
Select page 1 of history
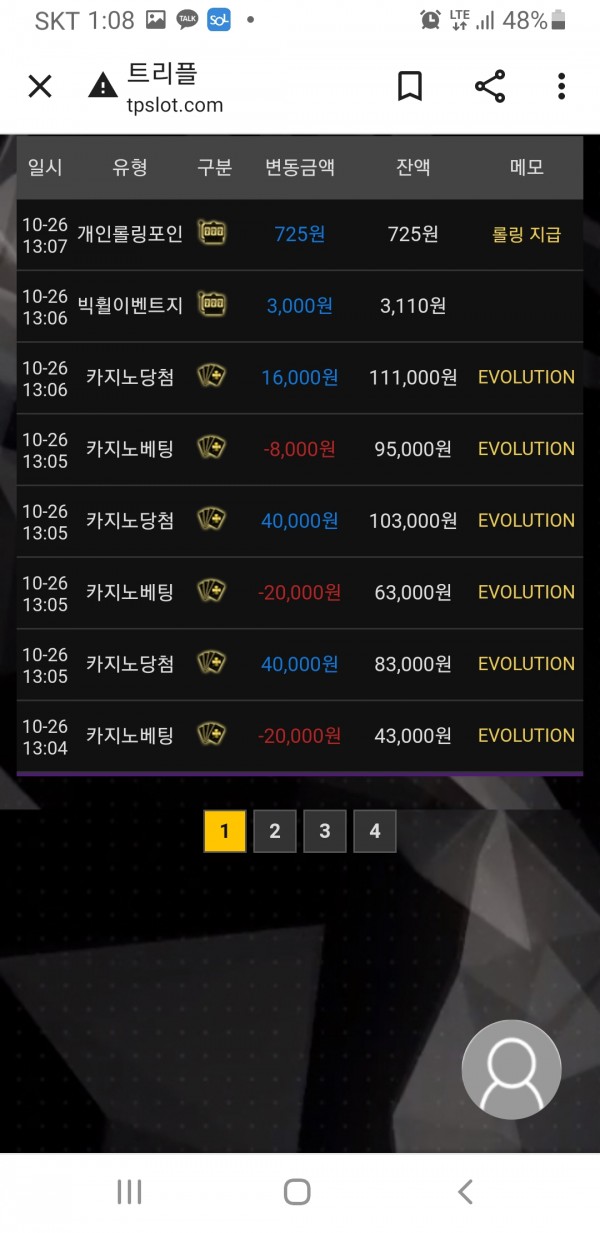(225, 831)
